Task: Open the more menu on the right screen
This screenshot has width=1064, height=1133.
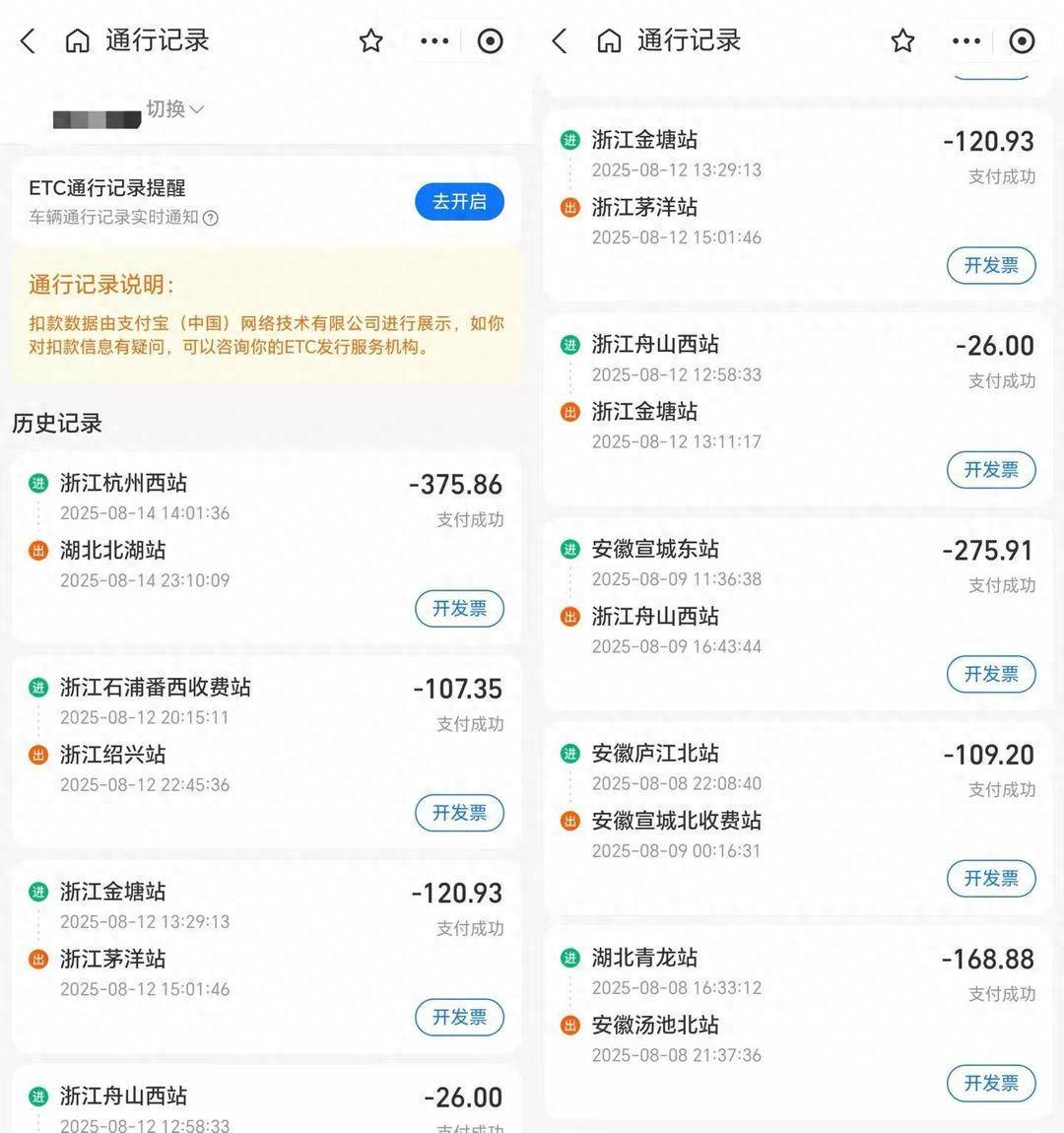Action: 965,41
